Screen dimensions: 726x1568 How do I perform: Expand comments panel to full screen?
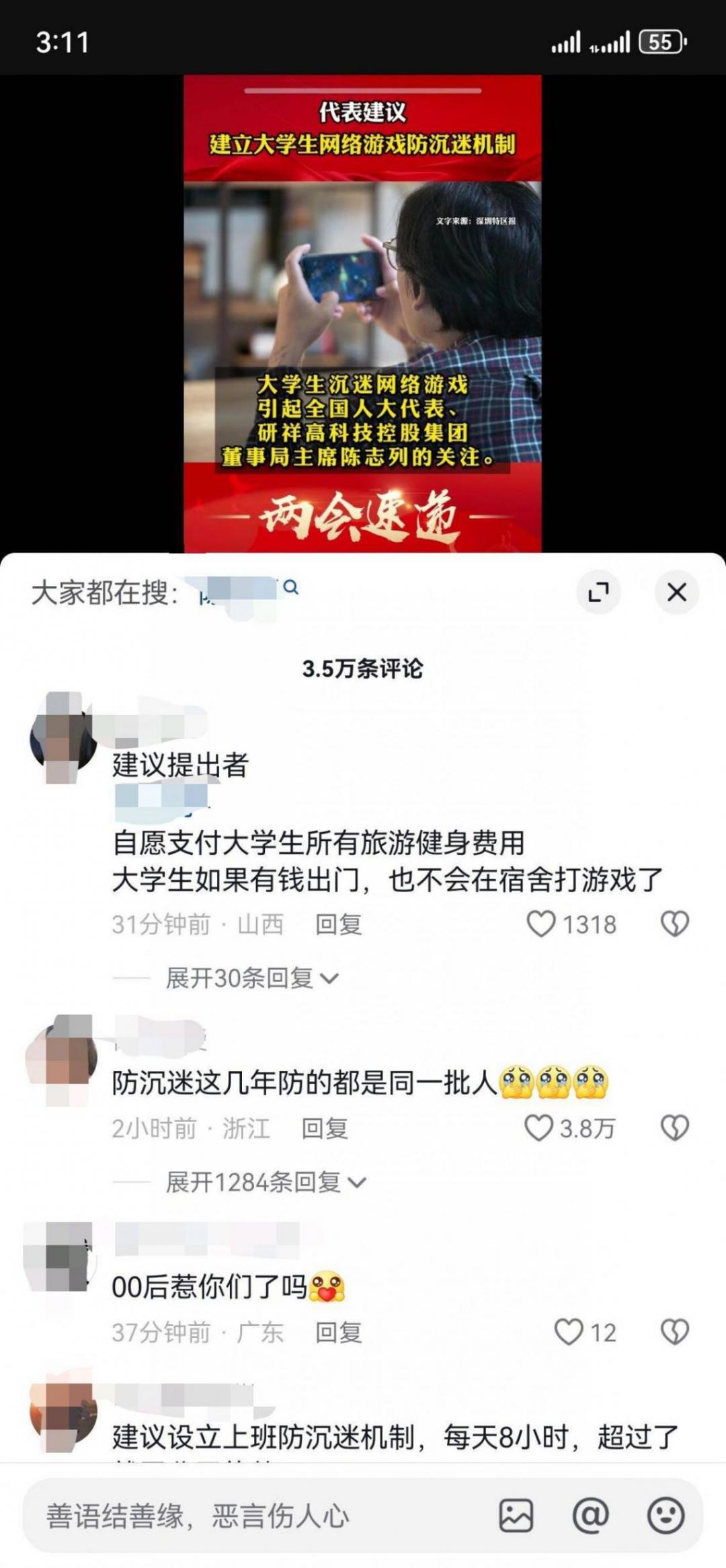tap(598, 592)
